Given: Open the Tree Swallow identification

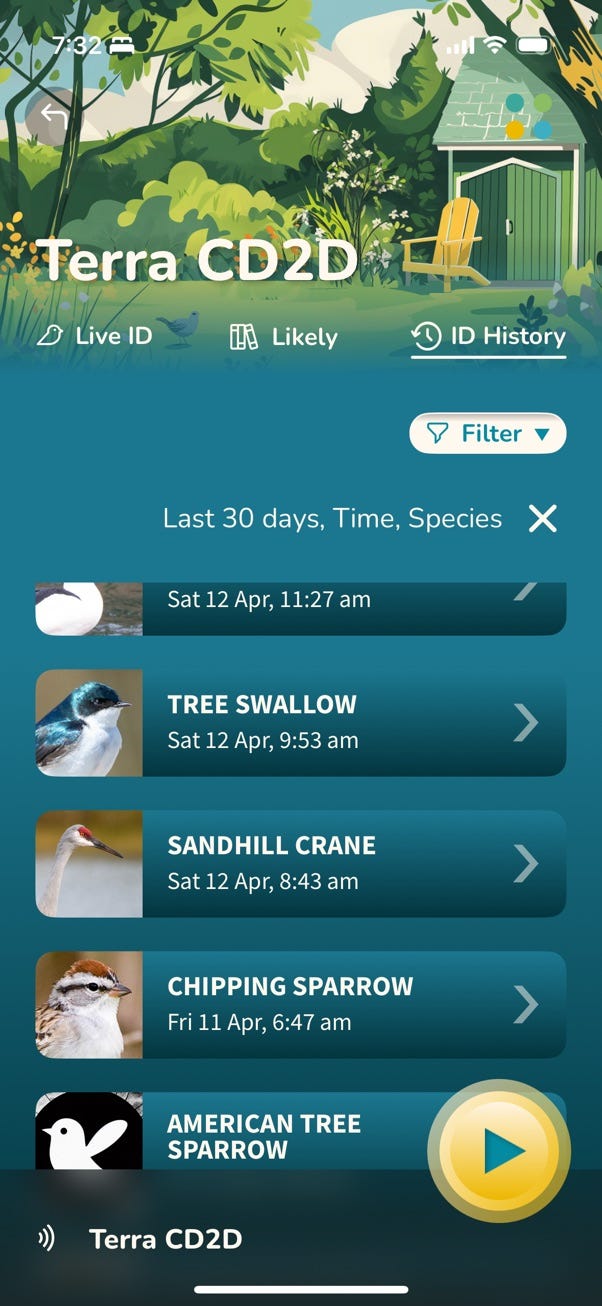Looking at the screenshot, I should 300,722.
